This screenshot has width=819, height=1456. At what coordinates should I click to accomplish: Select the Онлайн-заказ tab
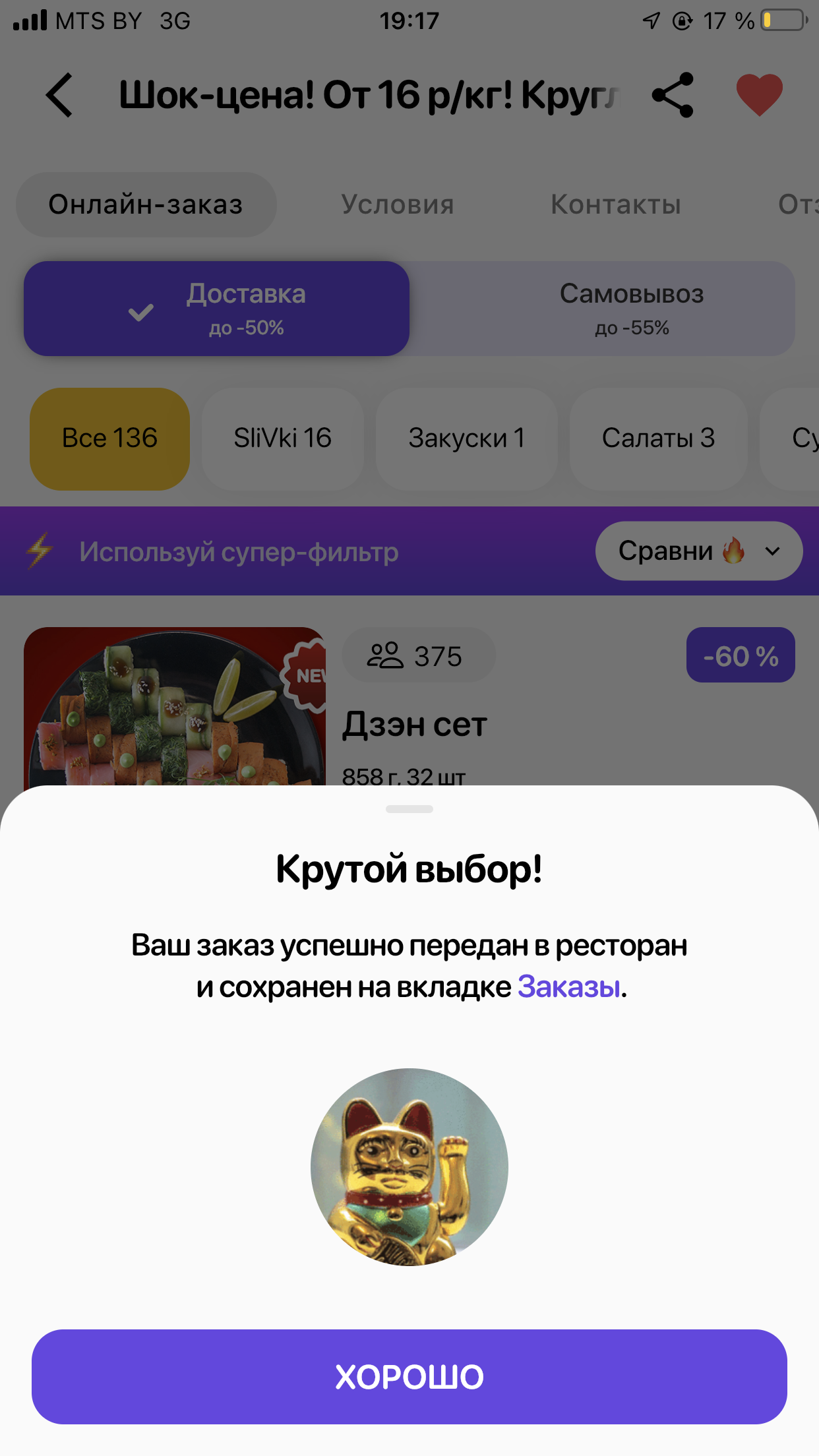click(146, 204)
